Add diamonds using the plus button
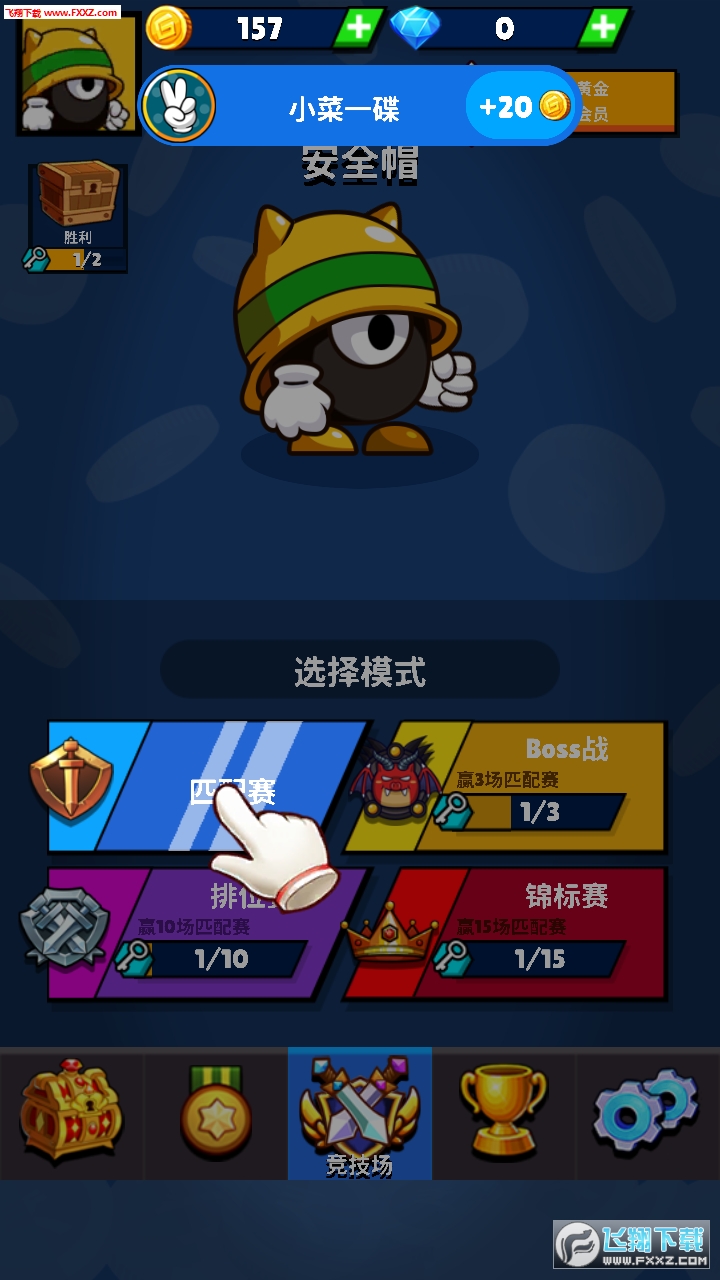 pyautogui.click(x=603, y=27)
